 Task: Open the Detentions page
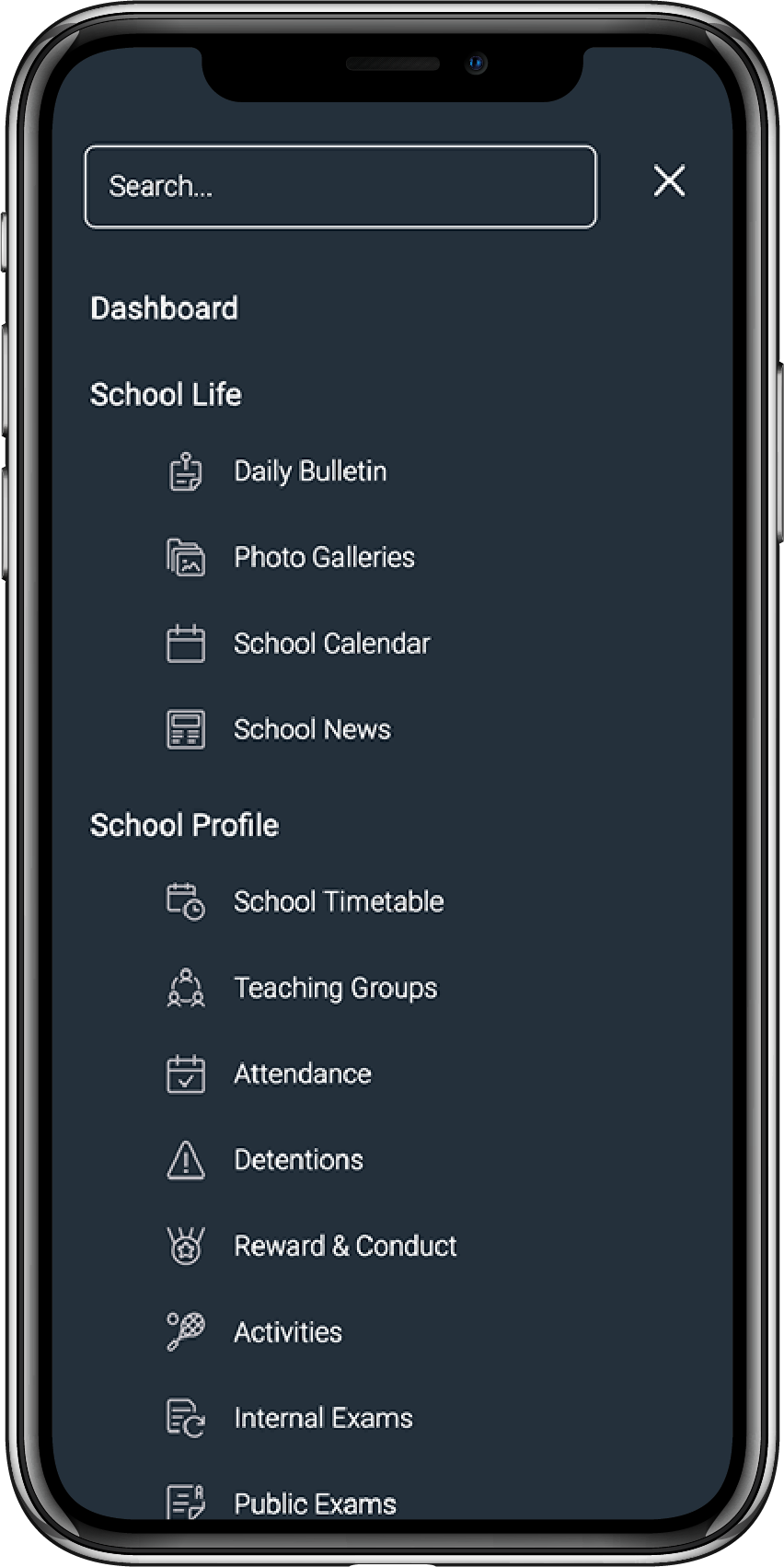[x=298, y=1160]
